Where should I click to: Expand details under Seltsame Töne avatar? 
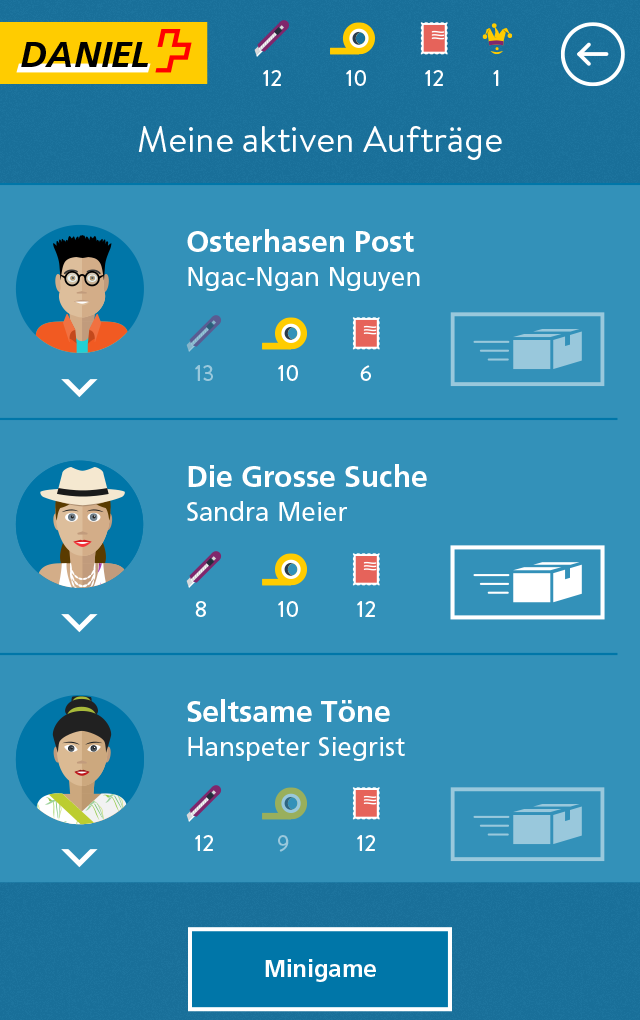[x=79, y=857]
